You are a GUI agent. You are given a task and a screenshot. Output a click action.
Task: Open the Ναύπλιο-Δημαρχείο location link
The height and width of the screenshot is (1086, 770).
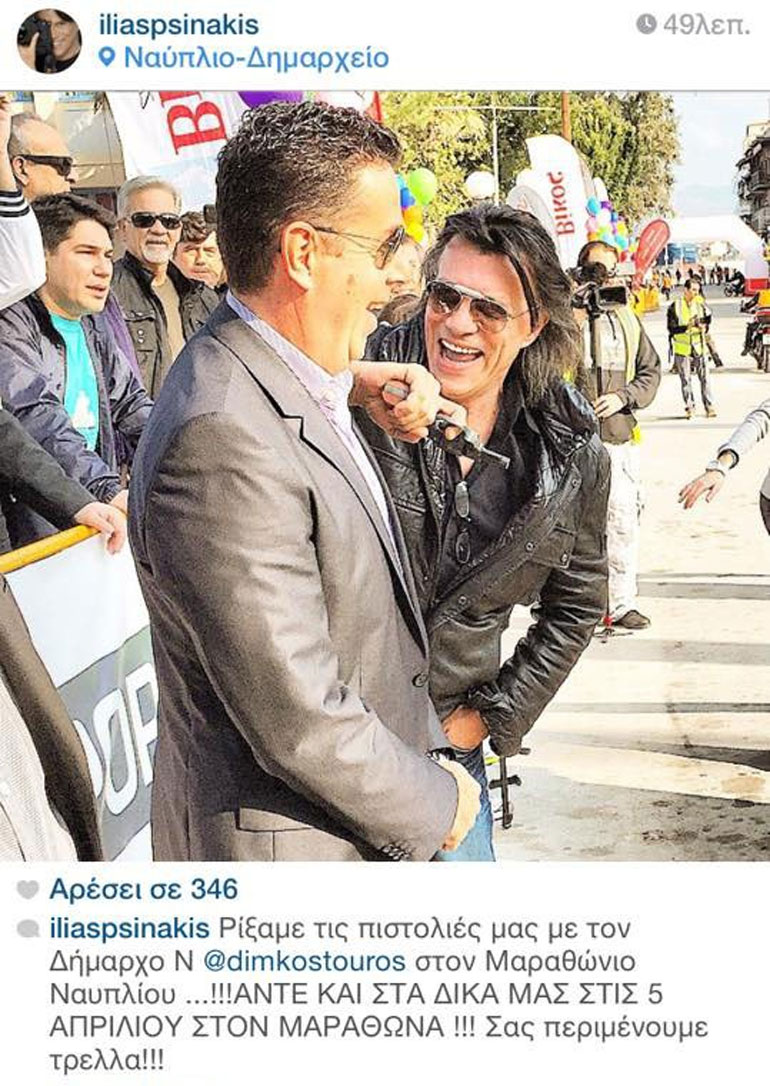click(255, 58)
